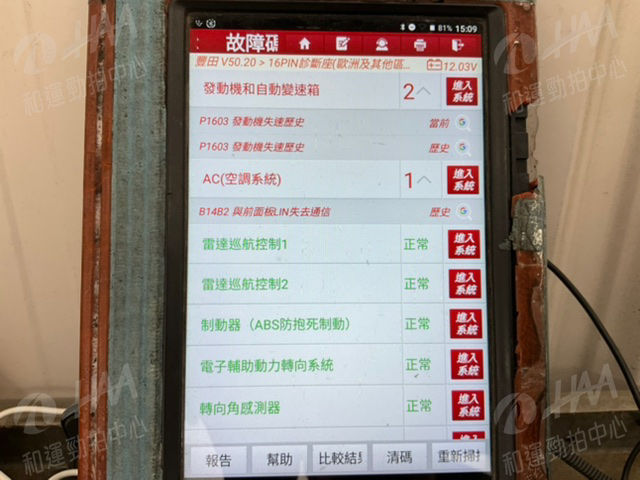
Task: Enter system for 雷達巡航控制2
Action: [x=465, y=284]
